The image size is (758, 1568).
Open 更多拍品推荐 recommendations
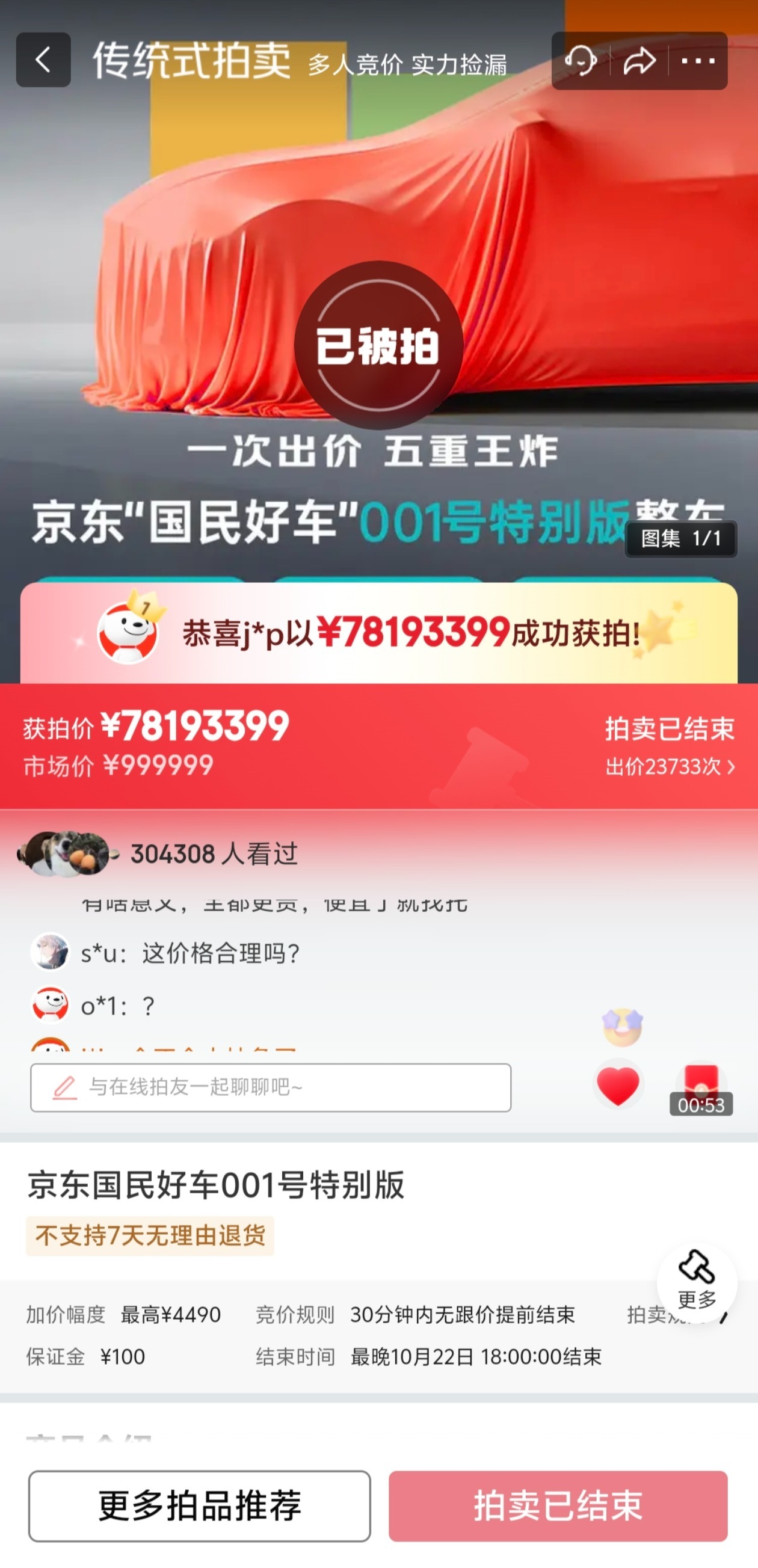click(200, 1506)
